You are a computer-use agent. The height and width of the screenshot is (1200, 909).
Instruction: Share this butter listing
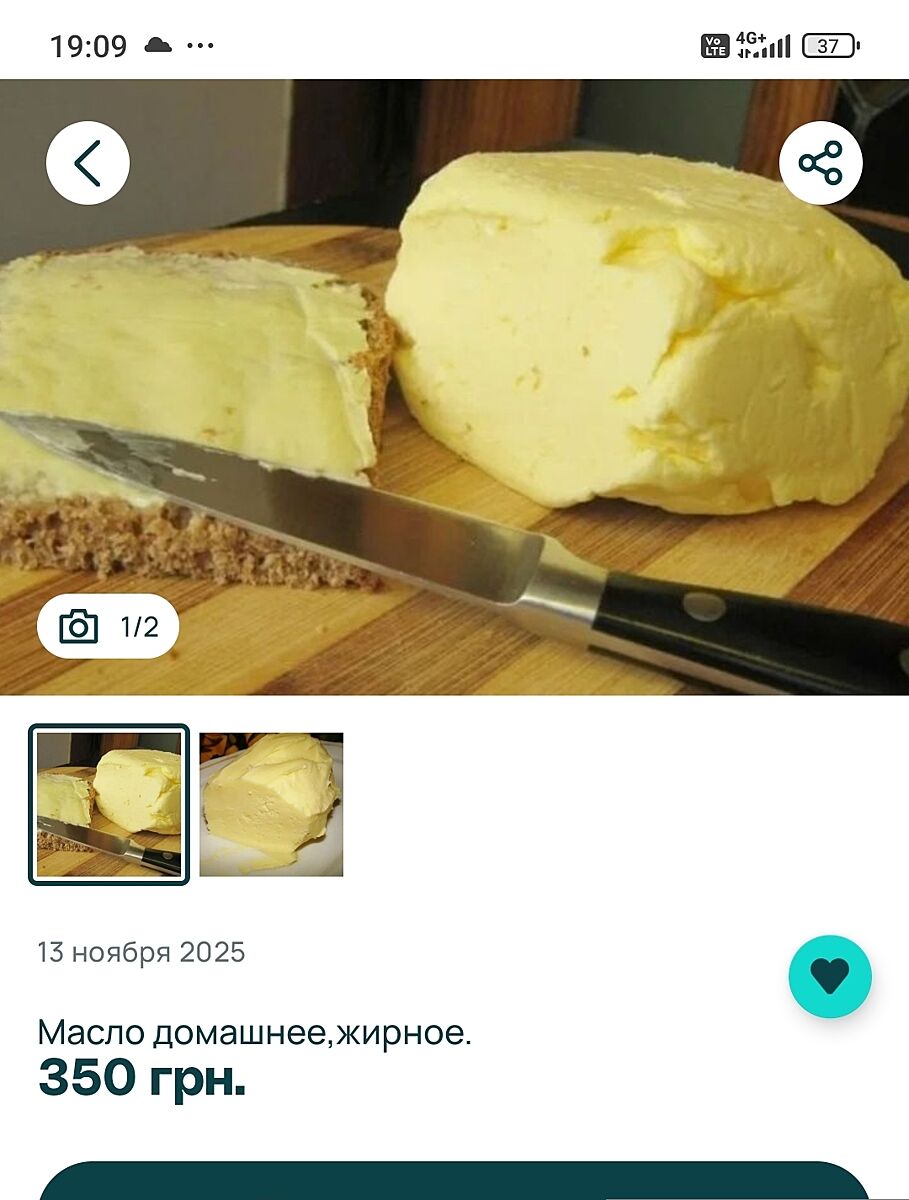point(820,163)
